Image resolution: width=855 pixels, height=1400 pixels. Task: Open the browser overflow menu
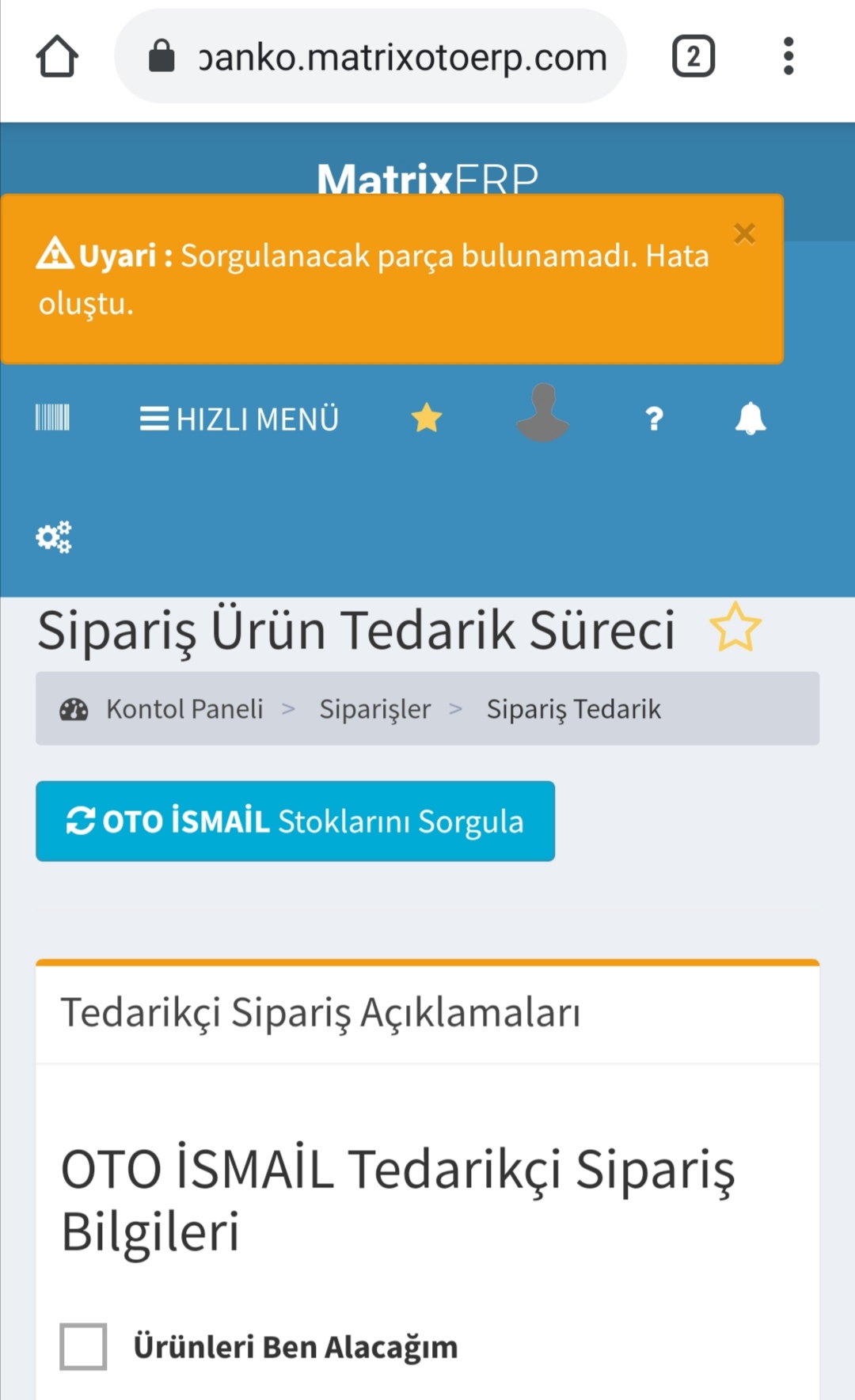[788, 57]
